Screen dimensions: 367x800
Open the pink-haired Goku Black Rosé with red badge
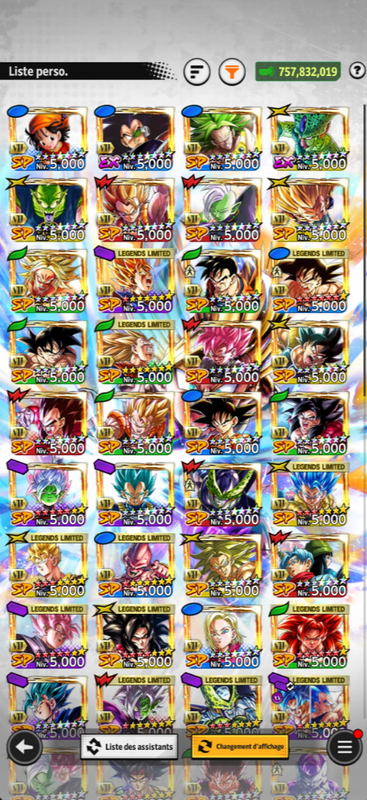pyautogui.click(x=223, y=352)
